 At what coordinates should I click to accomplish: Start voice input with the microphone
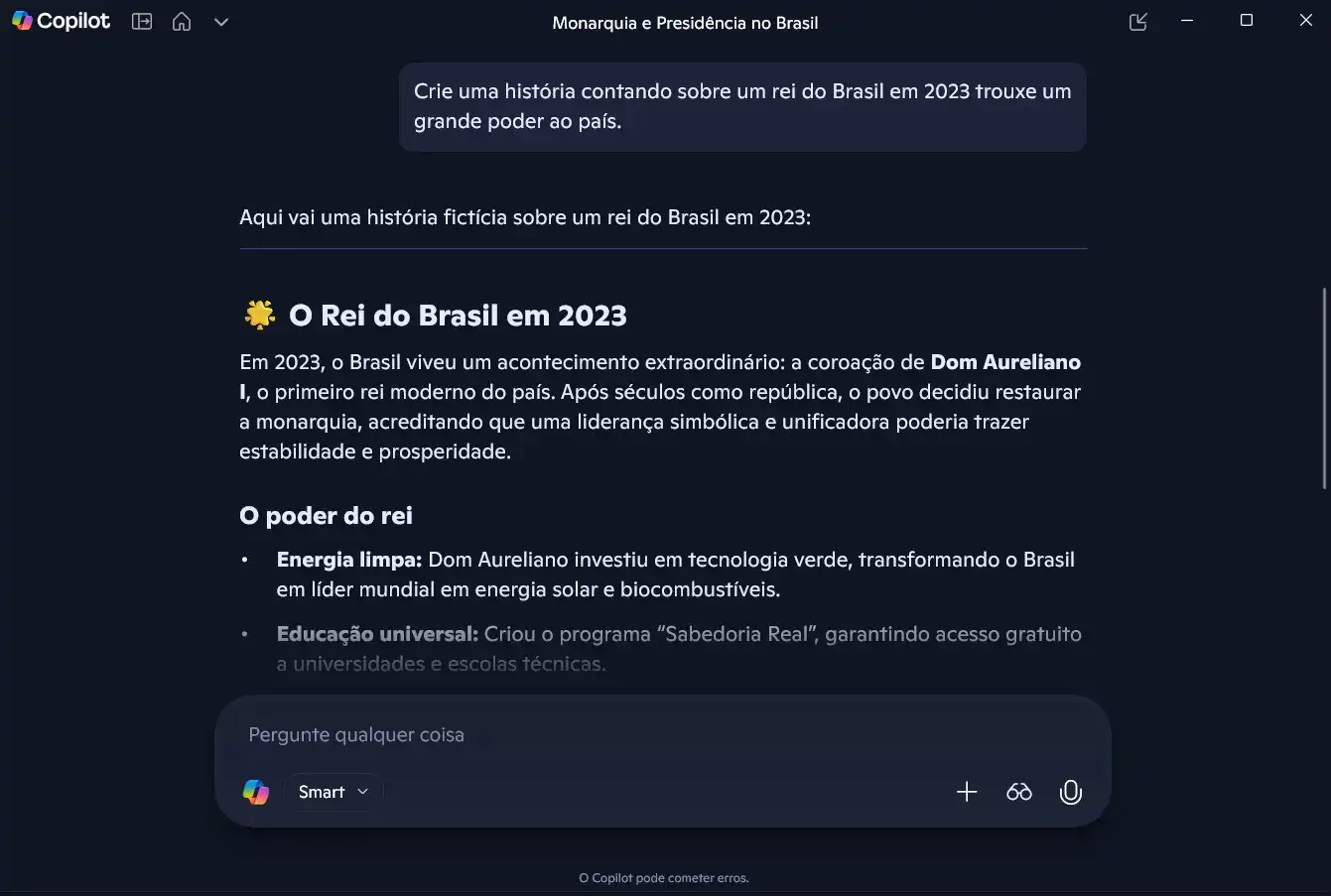[1071, 792]
